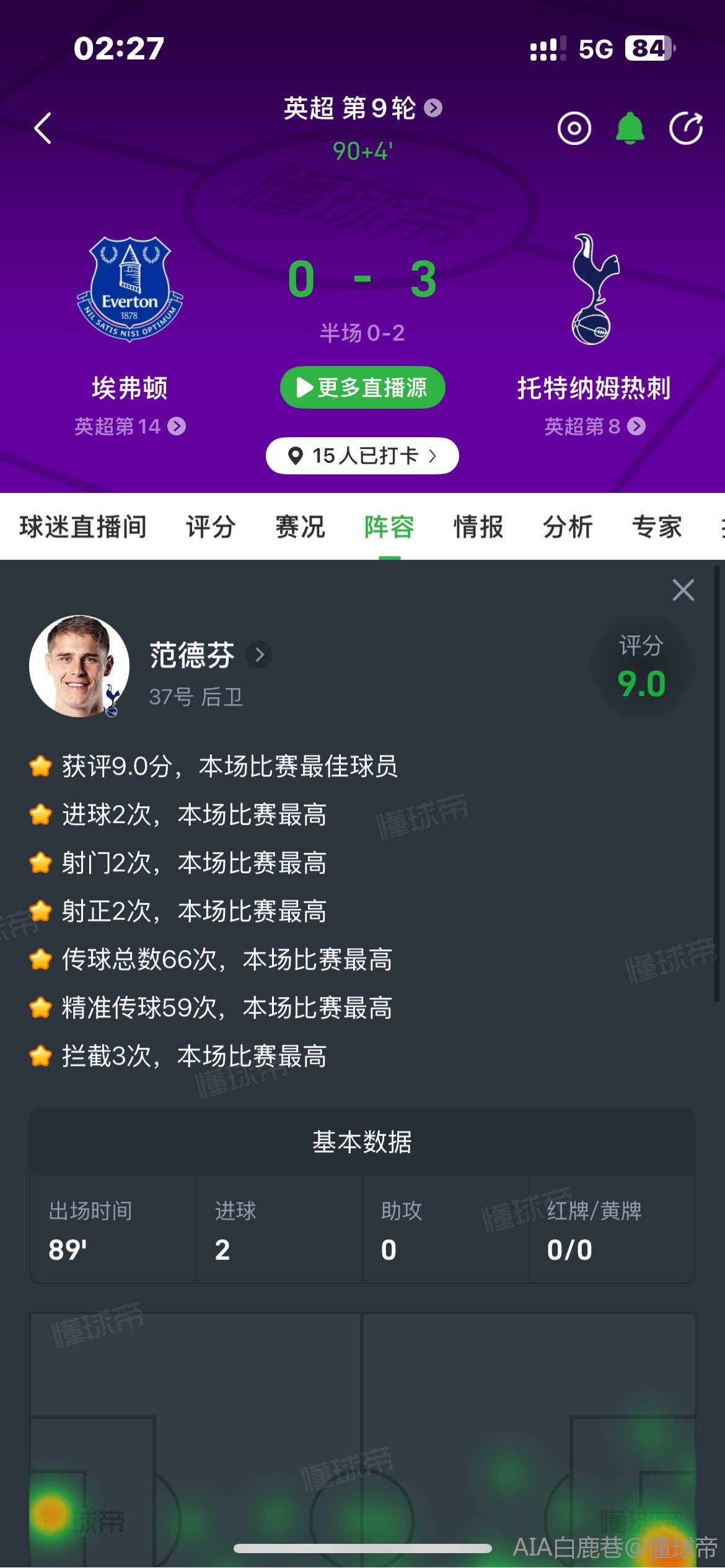
Task: Close the 范德芬 player stats panel
Action: click(683, 590)
